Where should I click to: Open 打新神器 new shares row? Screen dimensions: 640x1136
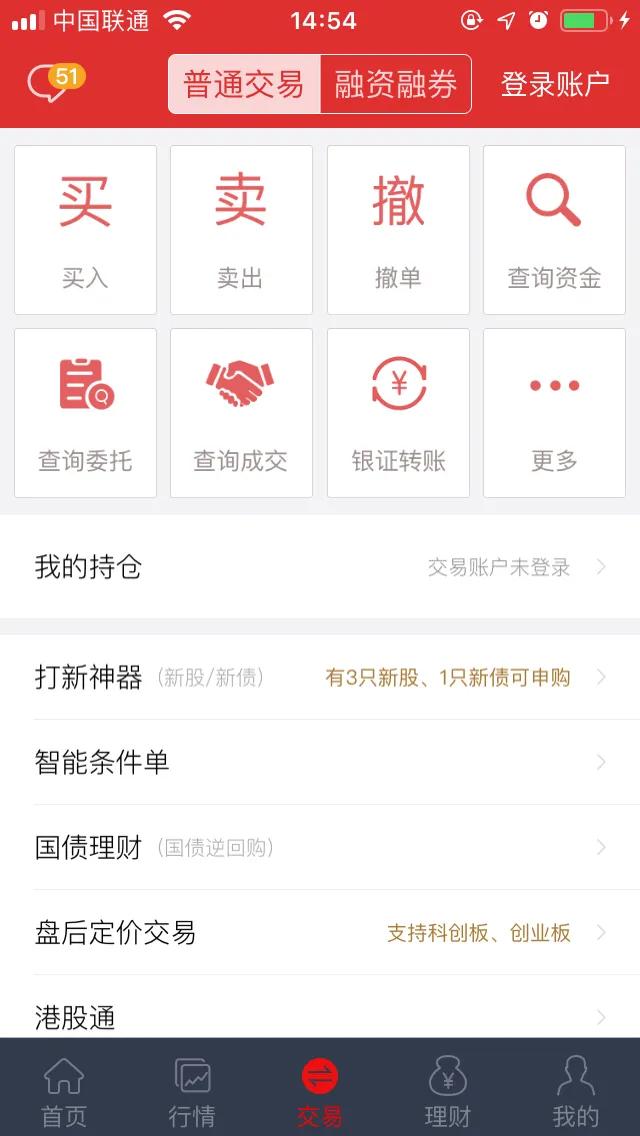click(320, 677)
